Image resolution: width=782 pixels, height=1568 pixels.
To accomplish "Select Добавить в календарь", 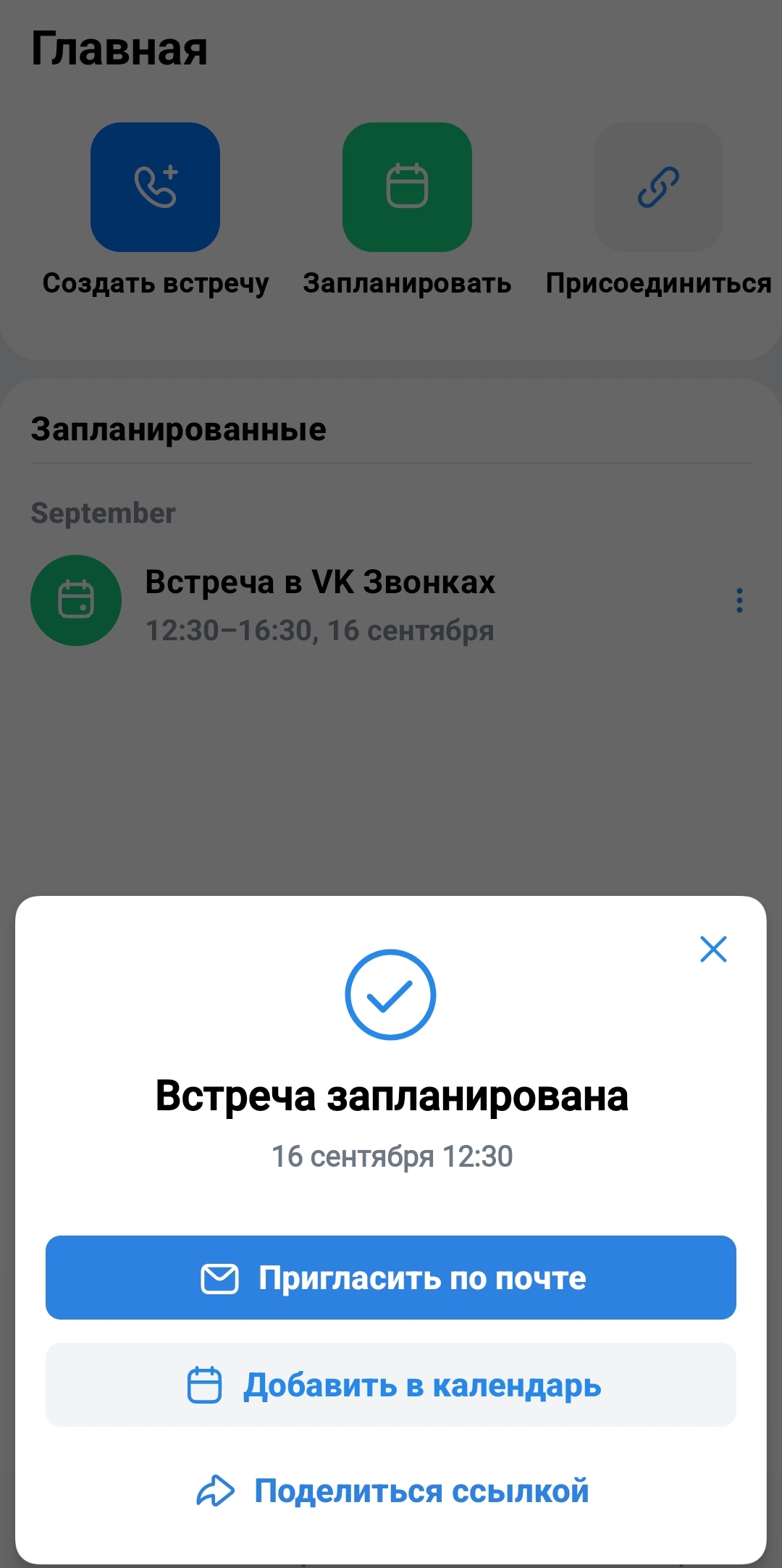I will [x=391, y=1385].
